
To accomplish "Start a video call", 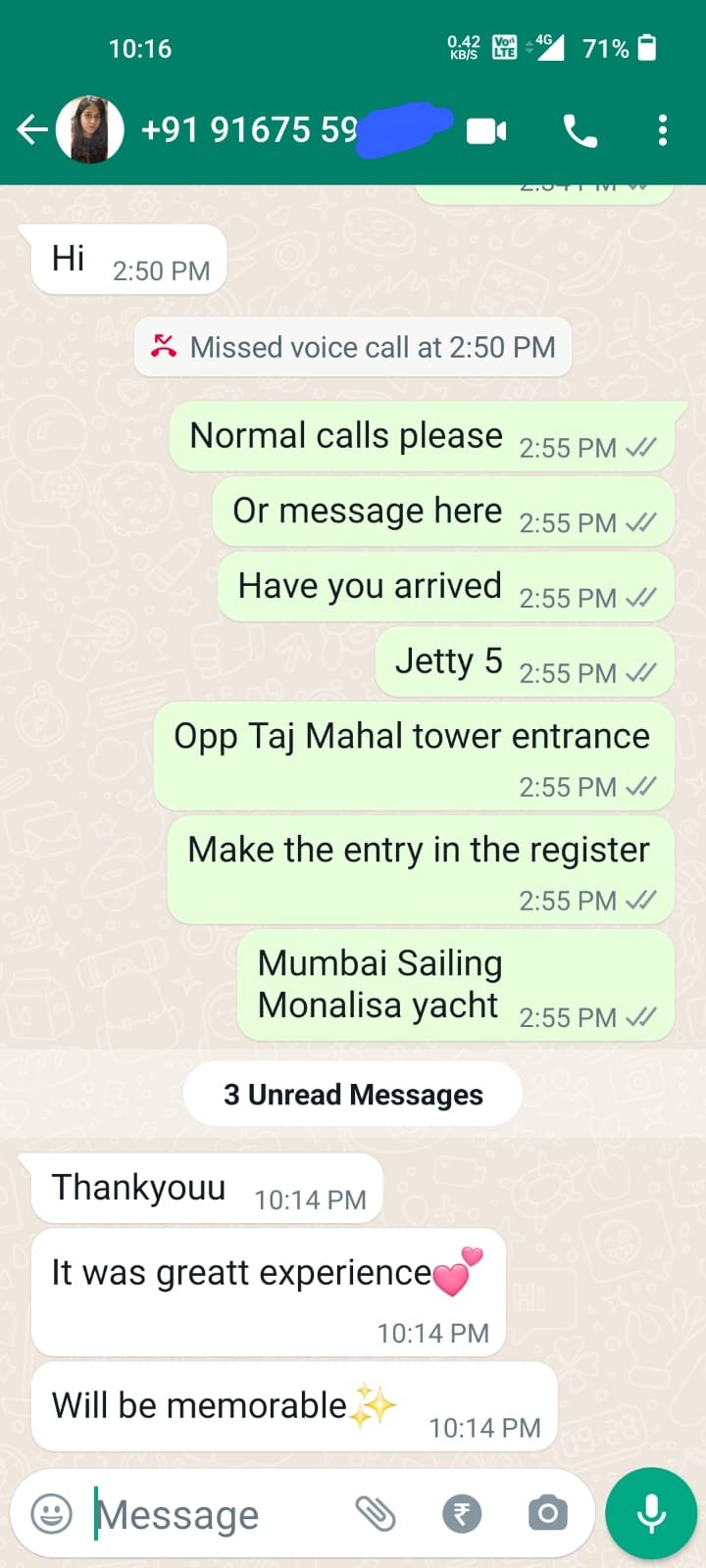I will 486,130.
